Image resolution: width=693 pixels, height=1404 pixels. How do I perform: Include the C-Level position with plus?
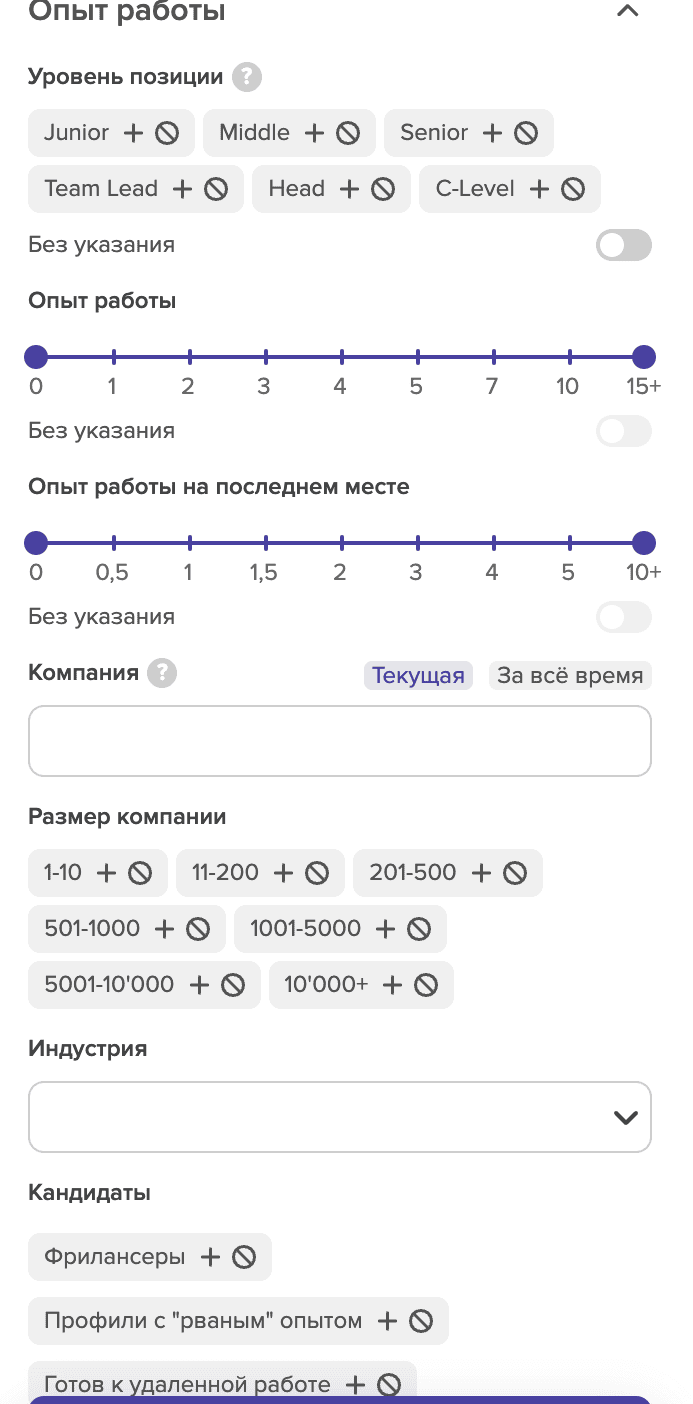click(539, 189)
